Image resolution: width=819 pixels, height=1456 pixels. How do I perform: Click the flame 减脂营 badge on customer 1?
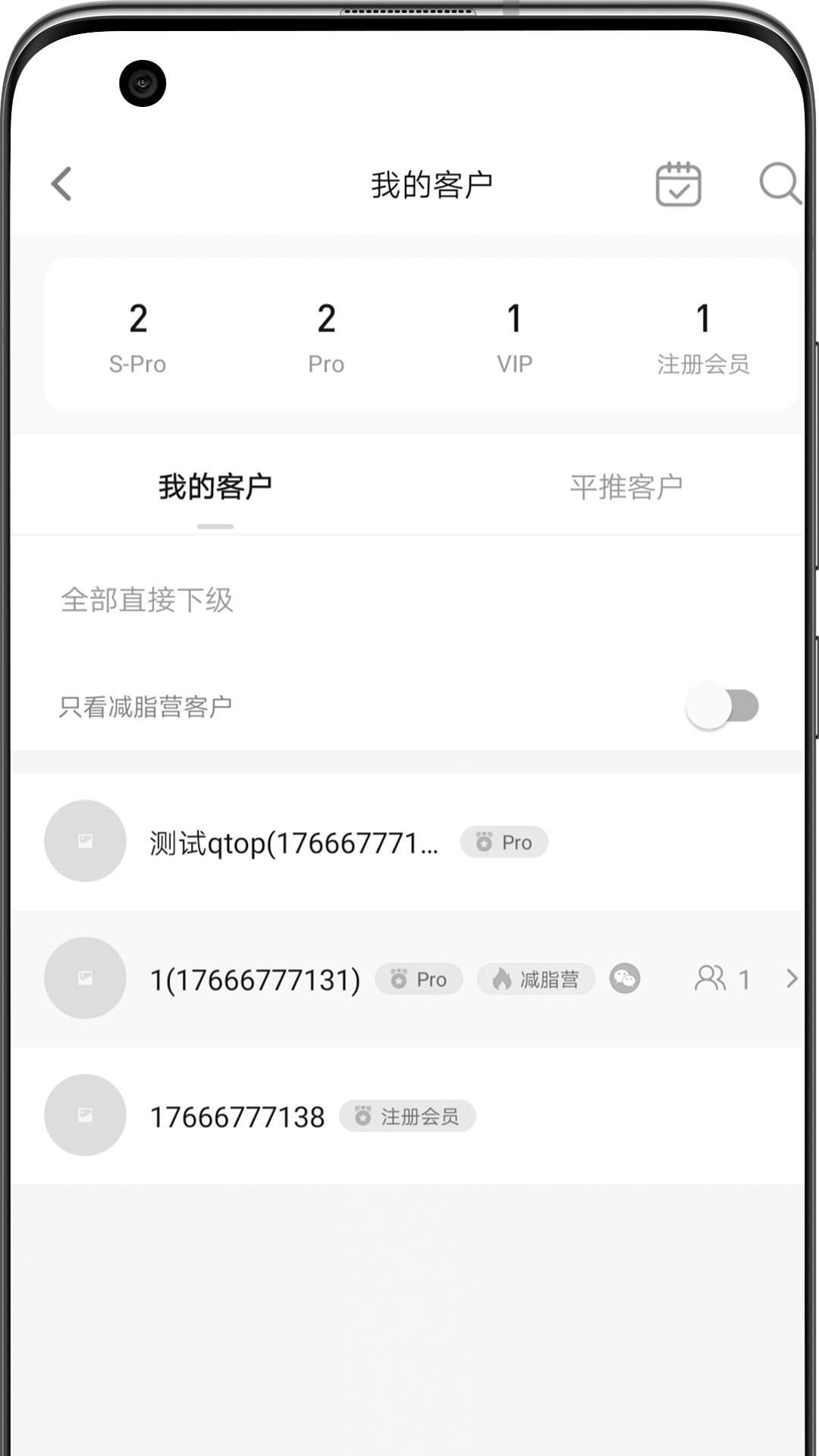(536, 979)
